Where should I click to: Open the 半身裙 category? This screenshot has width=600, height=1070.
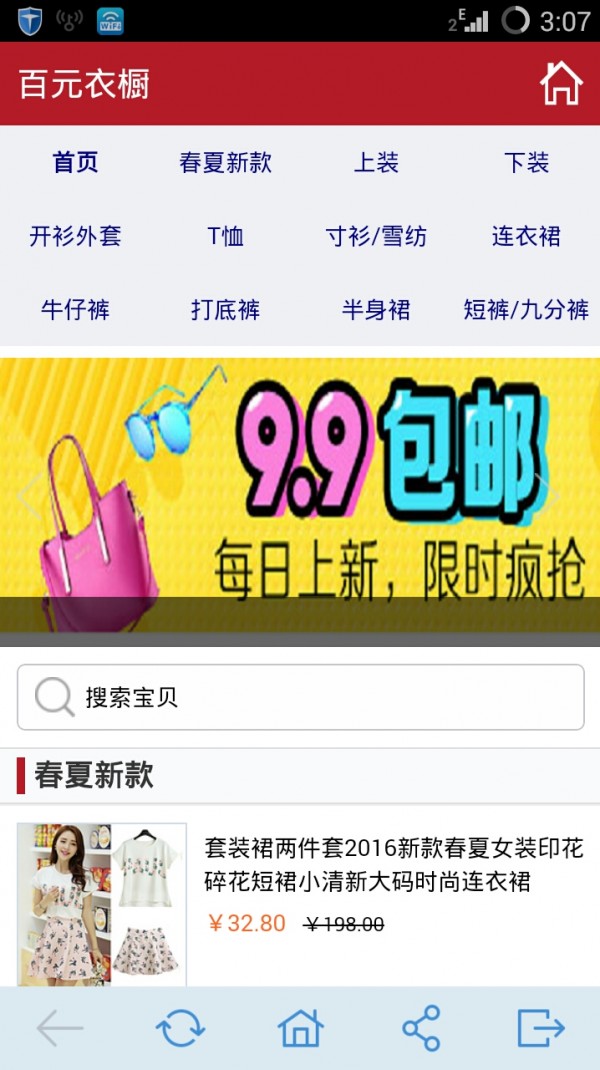376,310
